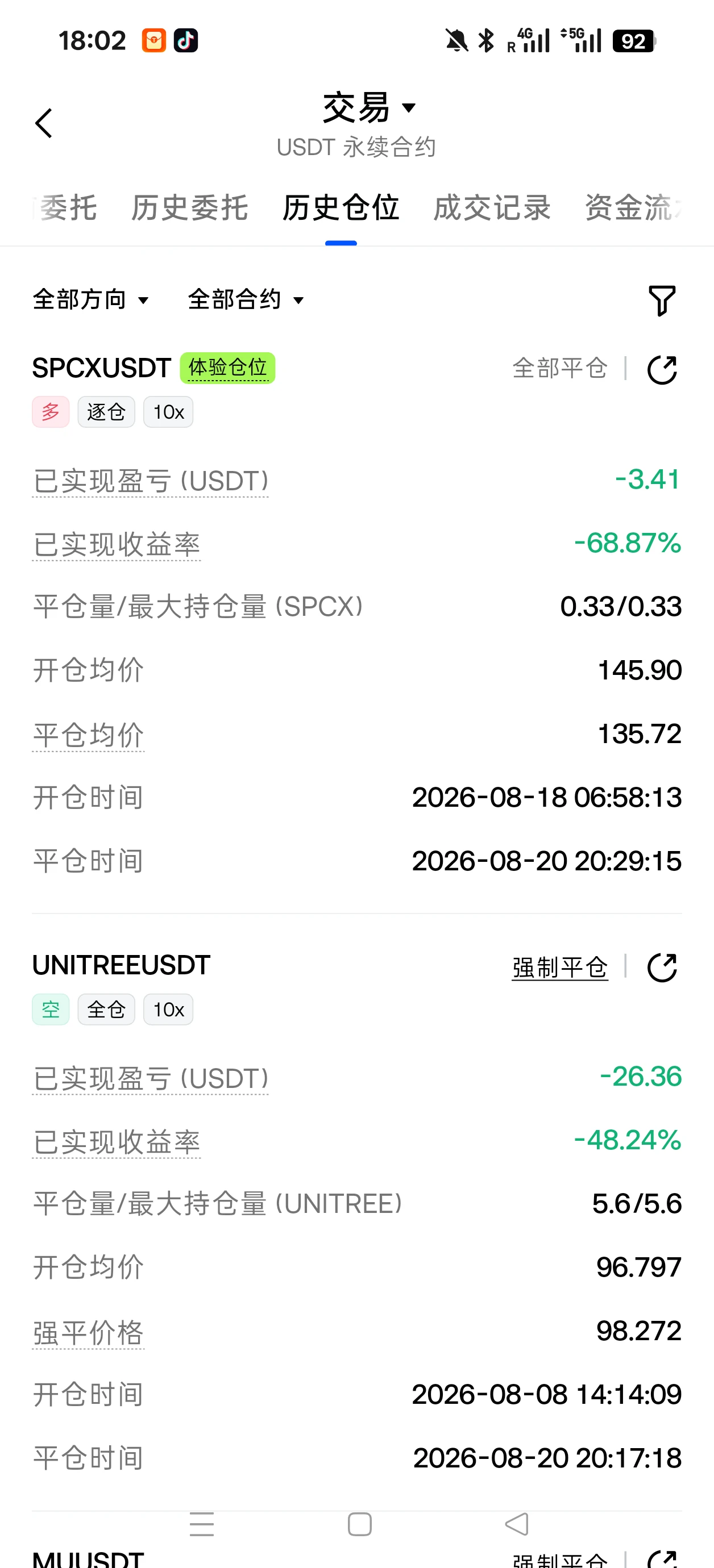Open the funnel filter icon
The image size is (714, 1568).
pos(662,301)
